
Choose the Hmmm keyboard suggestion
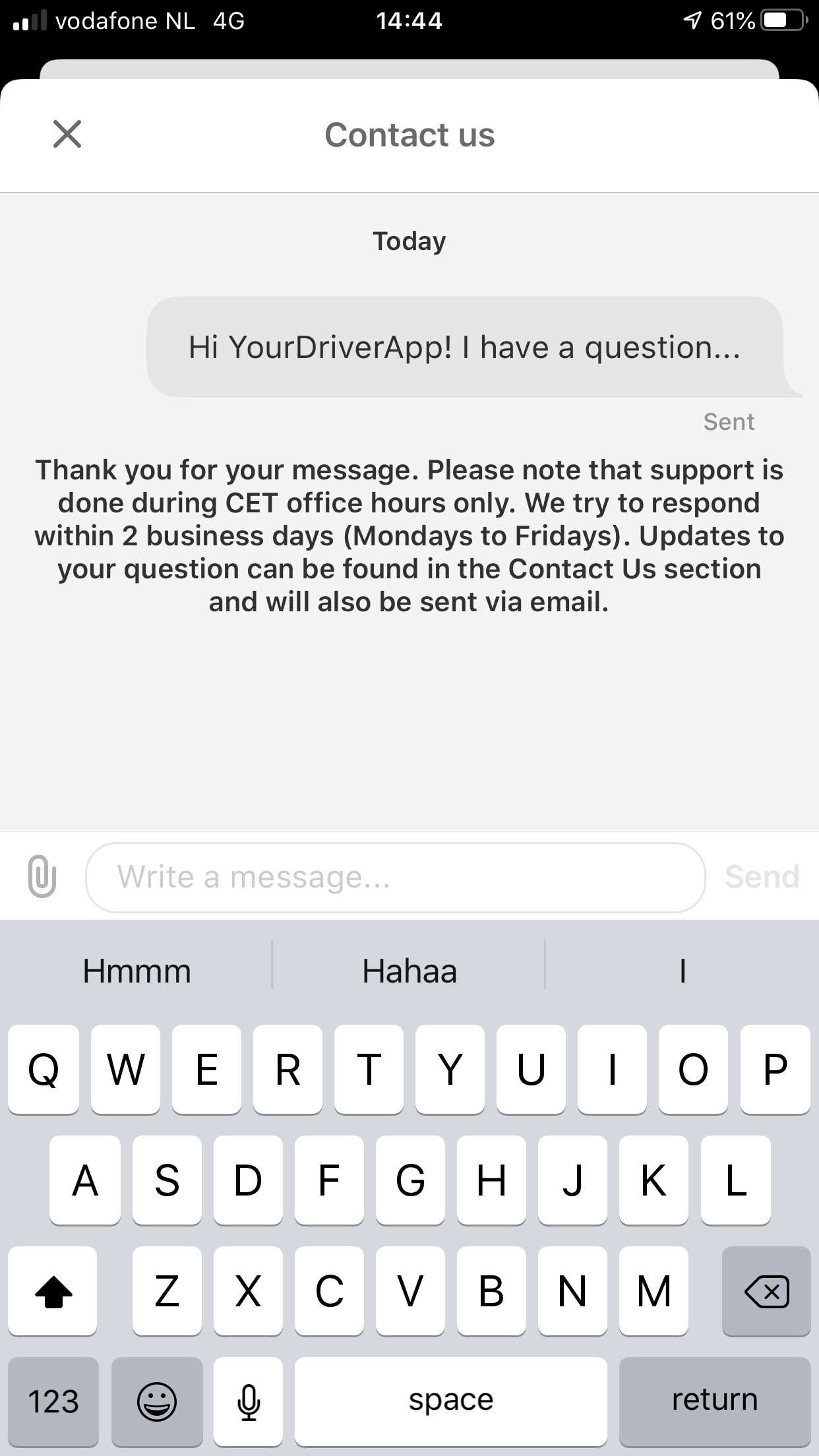pos(136,971)
